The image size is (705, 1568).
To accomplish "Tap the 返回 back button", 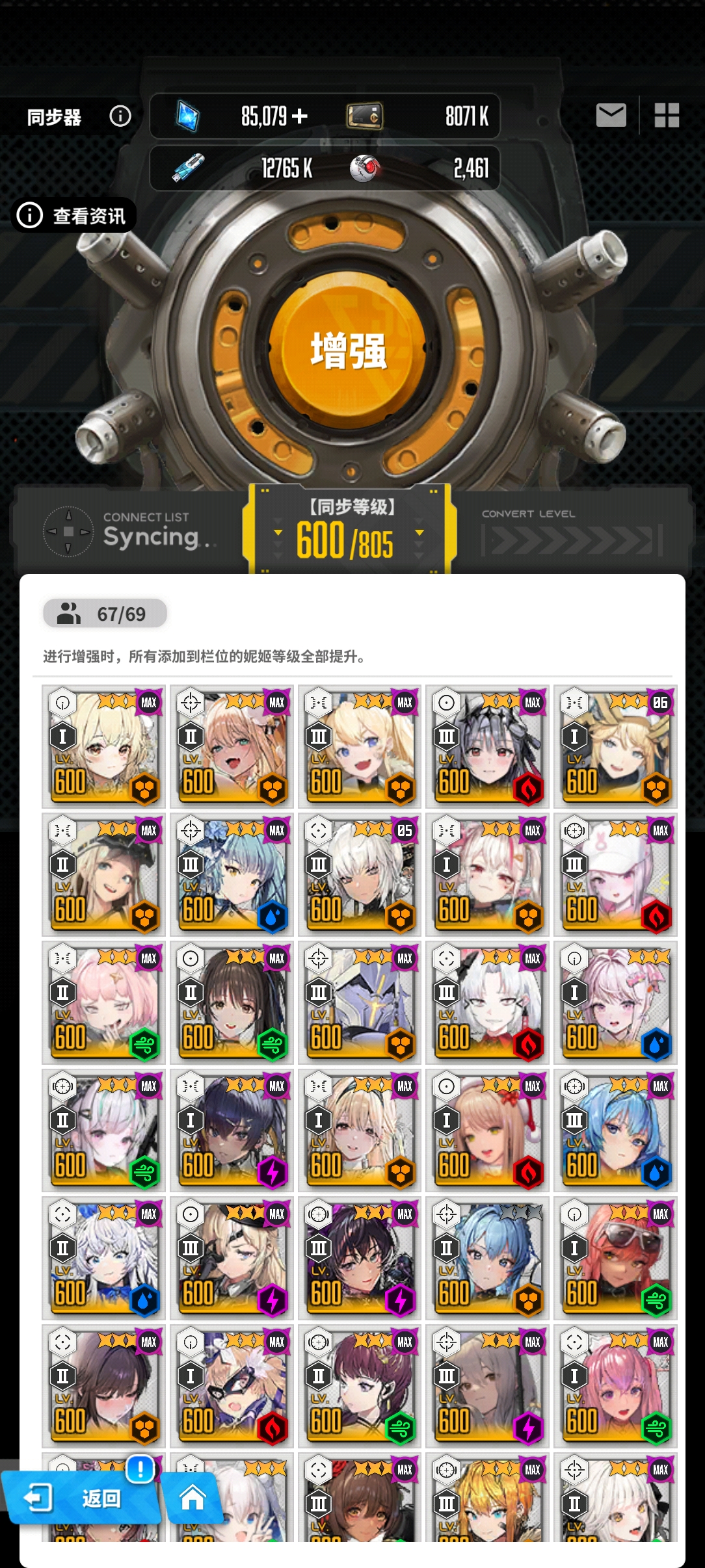I will (81, 1498).
